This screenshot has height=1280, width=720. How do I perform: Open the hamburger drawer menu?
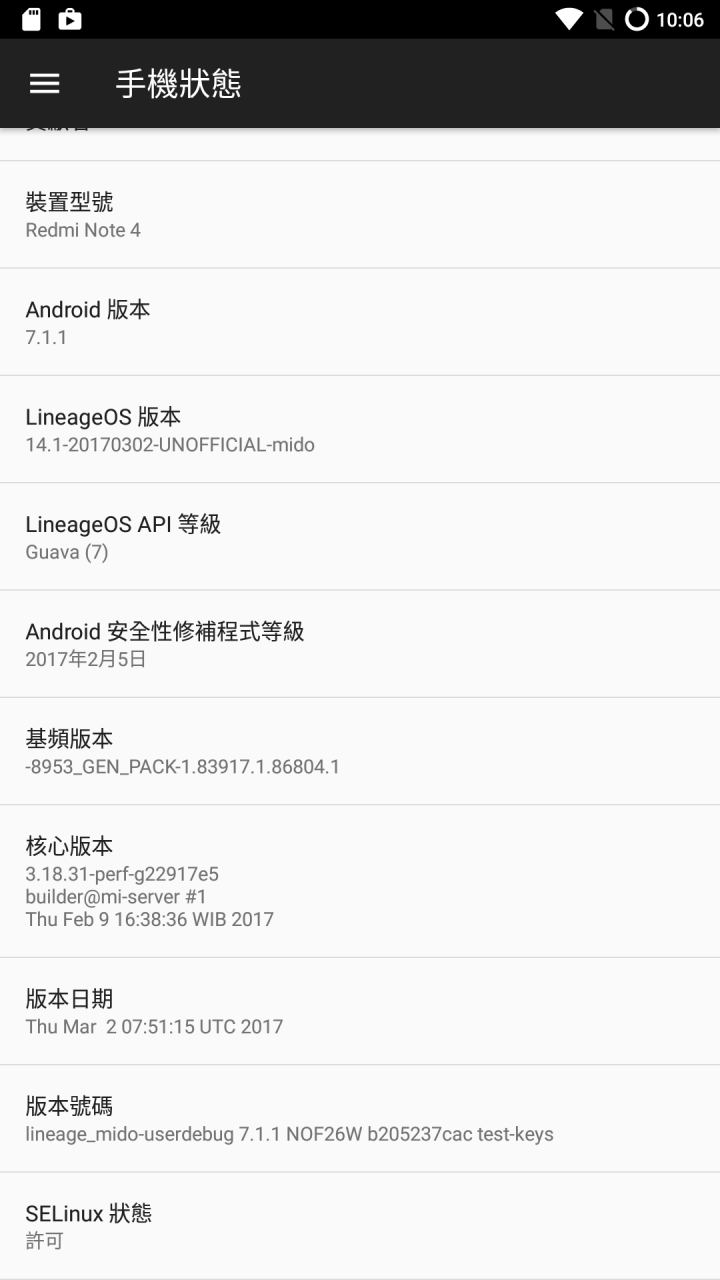(45, 84)
